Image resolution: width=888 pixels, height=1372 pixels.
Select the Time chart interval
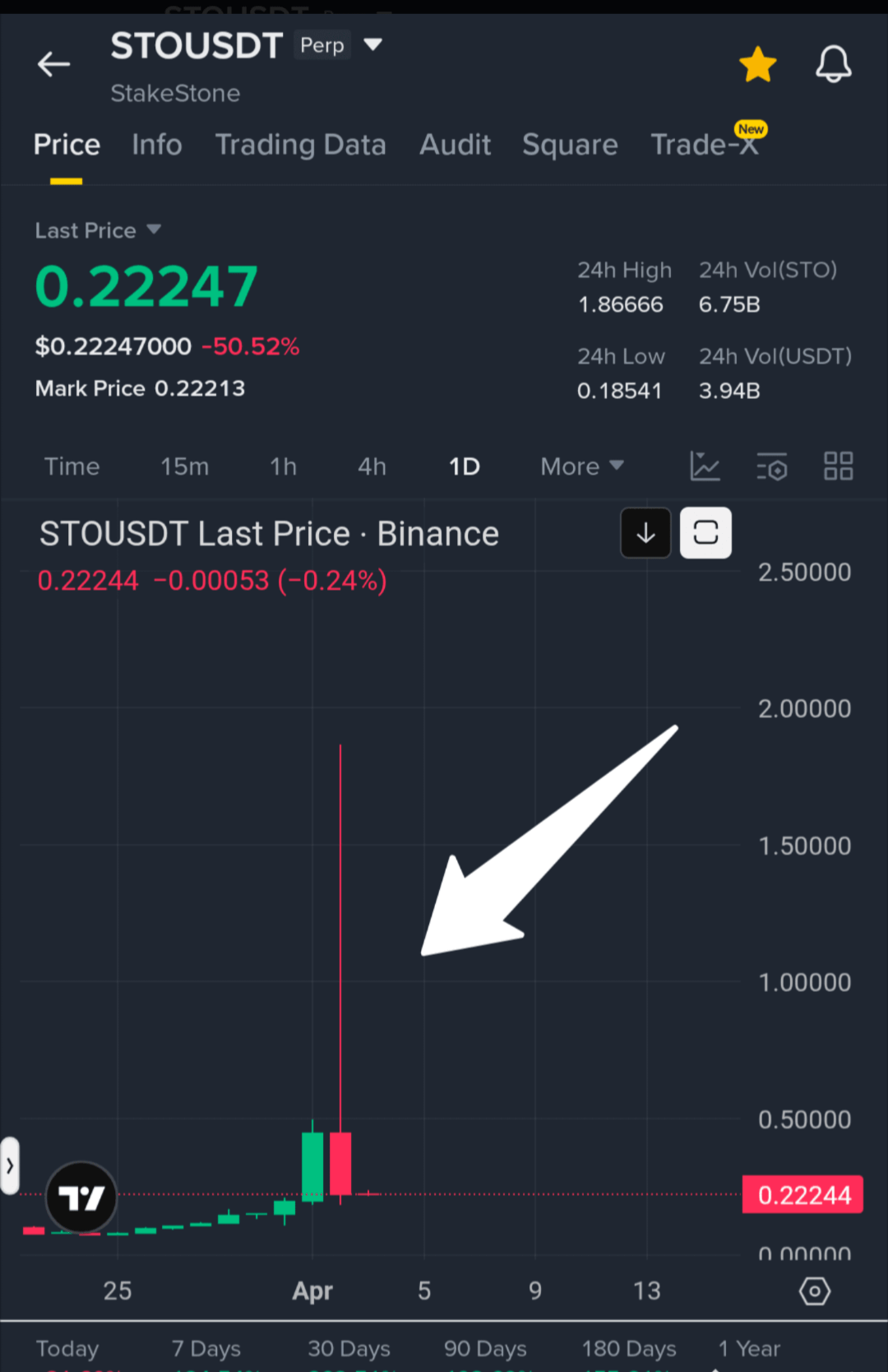pyautogui.click(x=72, y=466)
